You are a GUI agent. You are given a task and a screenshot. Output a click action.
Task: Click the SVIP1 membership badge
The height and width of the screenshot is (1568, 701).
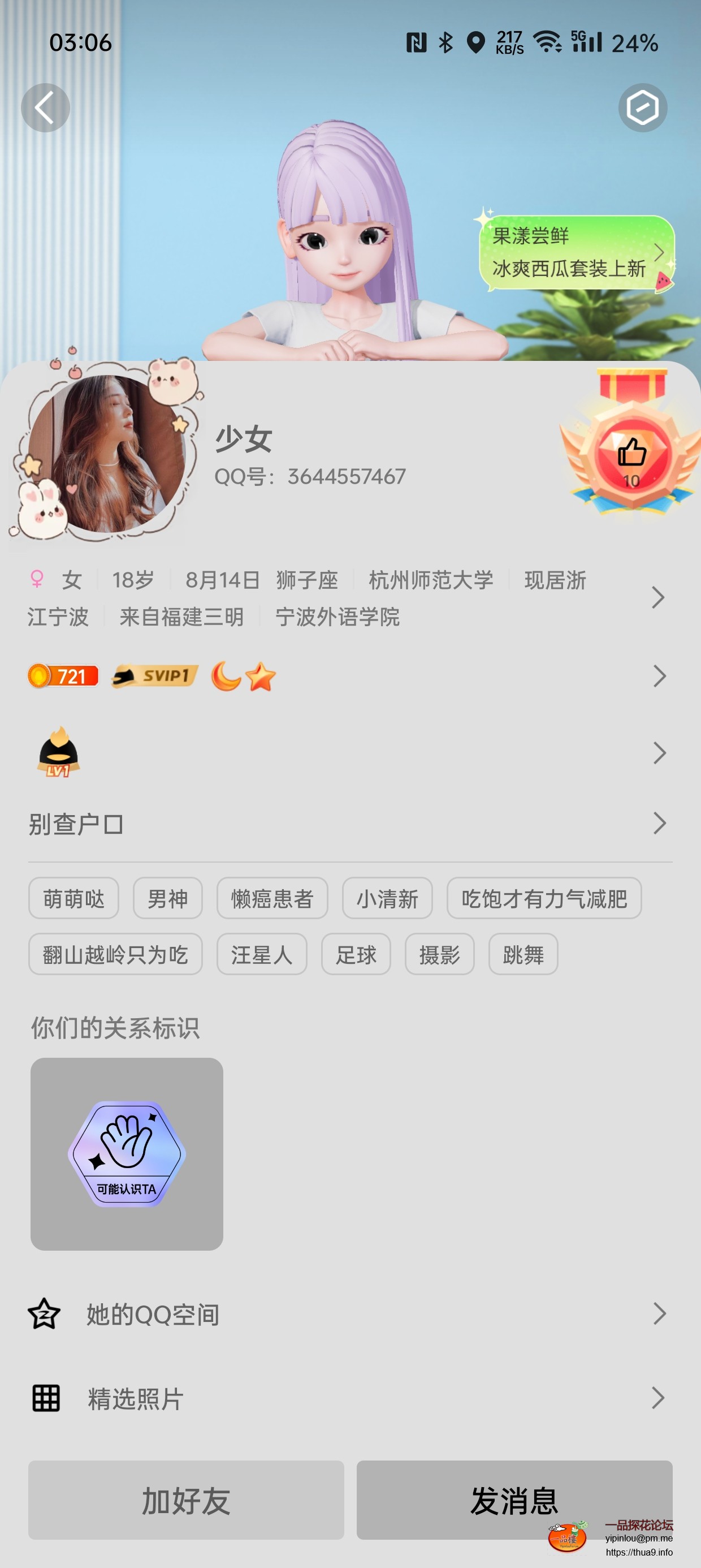coord(153,675)
